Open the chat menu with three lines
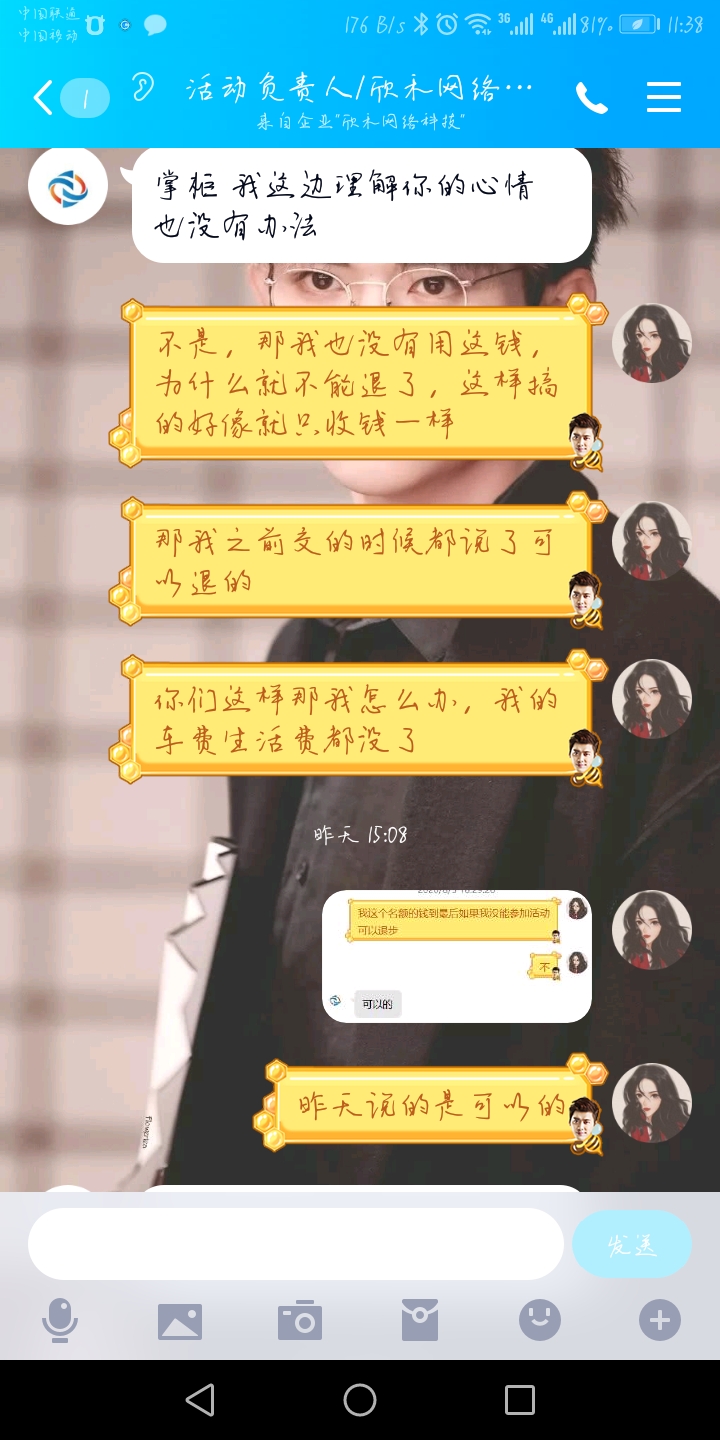720x1440 pixels. click(663, 98)
